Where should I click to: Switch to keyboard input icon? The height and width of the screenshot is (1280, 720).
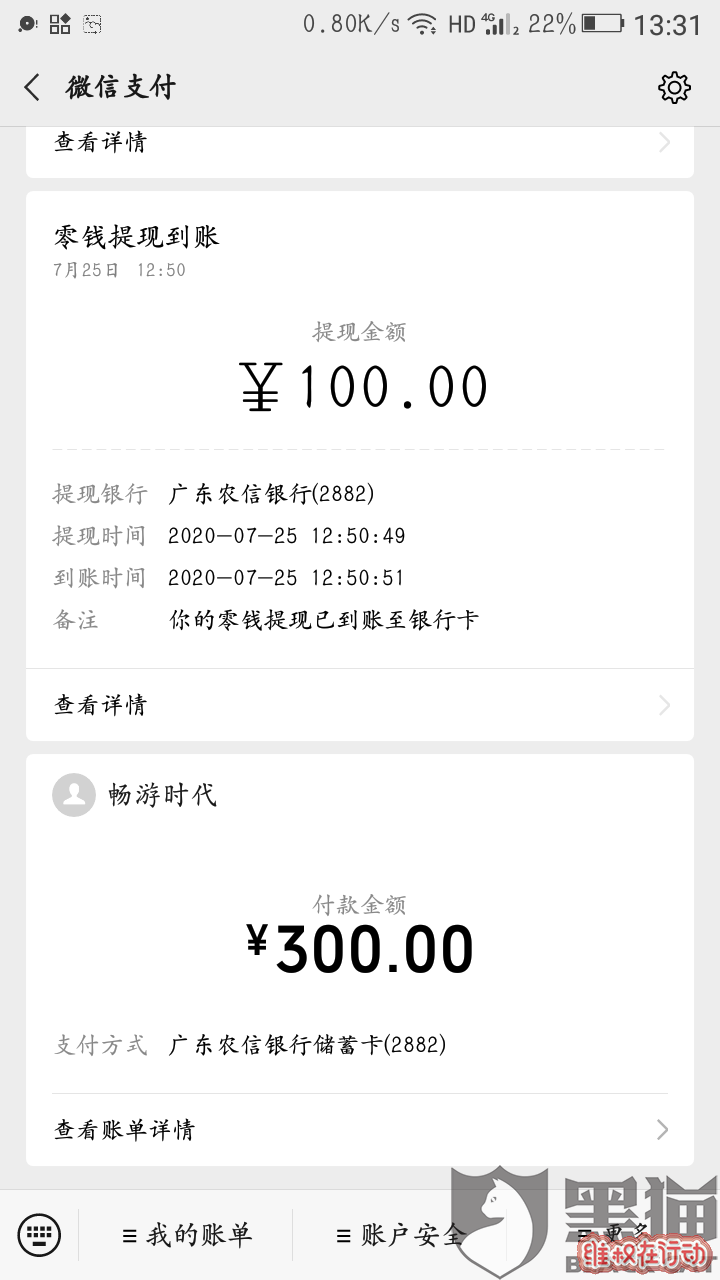[x=39, y=1235]
